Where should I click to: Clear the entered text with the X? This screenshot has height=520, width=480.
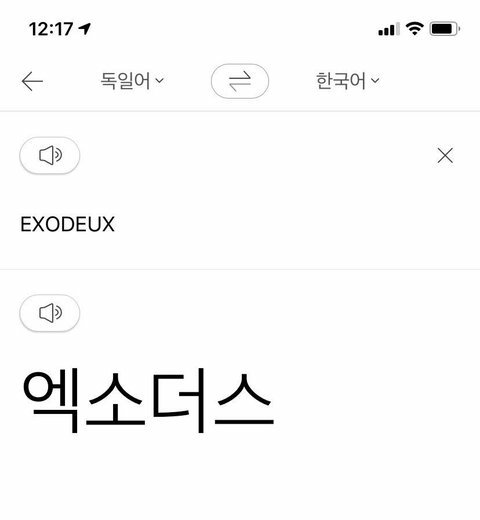445,156
